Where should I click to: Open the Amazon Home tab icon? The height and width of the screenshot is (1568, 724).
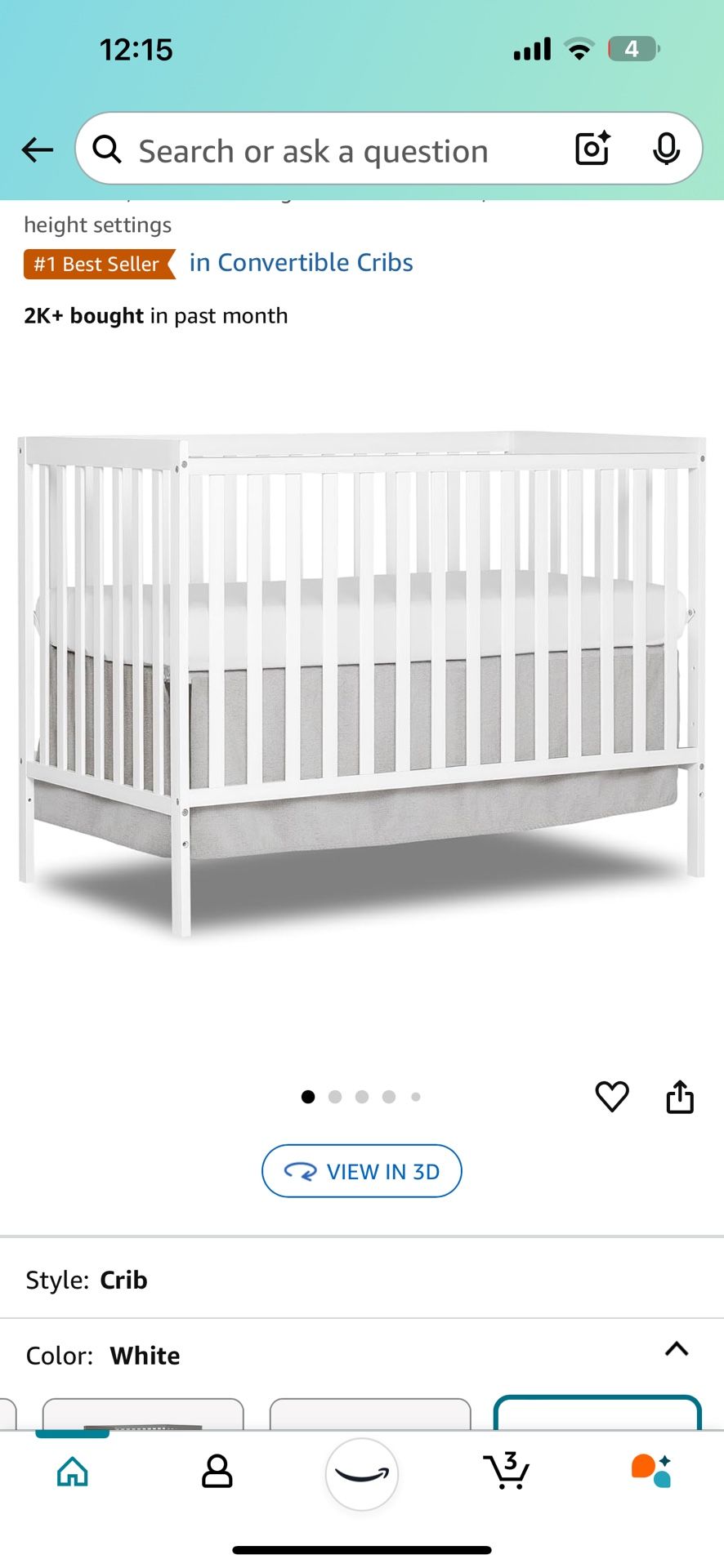pyautogui.click(x=72, y=1470)
